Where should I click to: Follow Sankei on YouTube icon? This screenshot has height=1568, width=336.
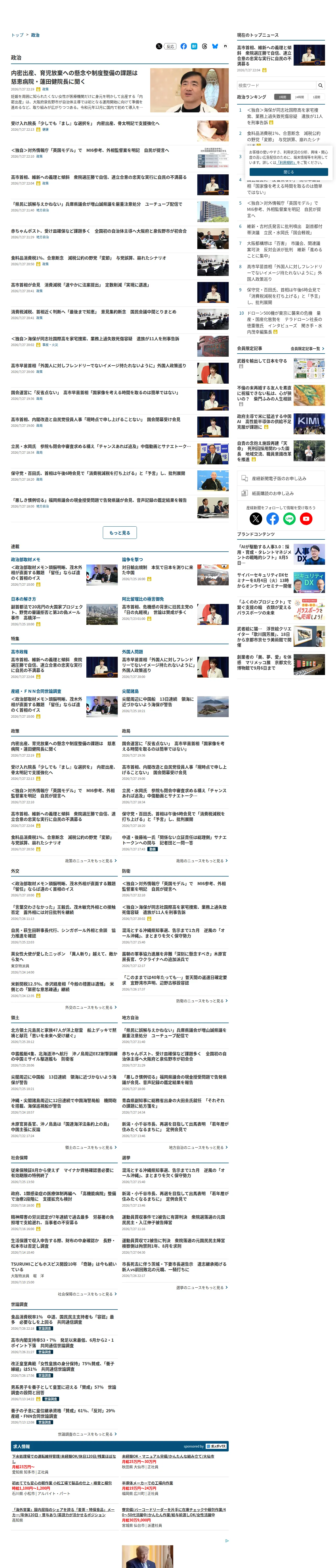point(306,518)
